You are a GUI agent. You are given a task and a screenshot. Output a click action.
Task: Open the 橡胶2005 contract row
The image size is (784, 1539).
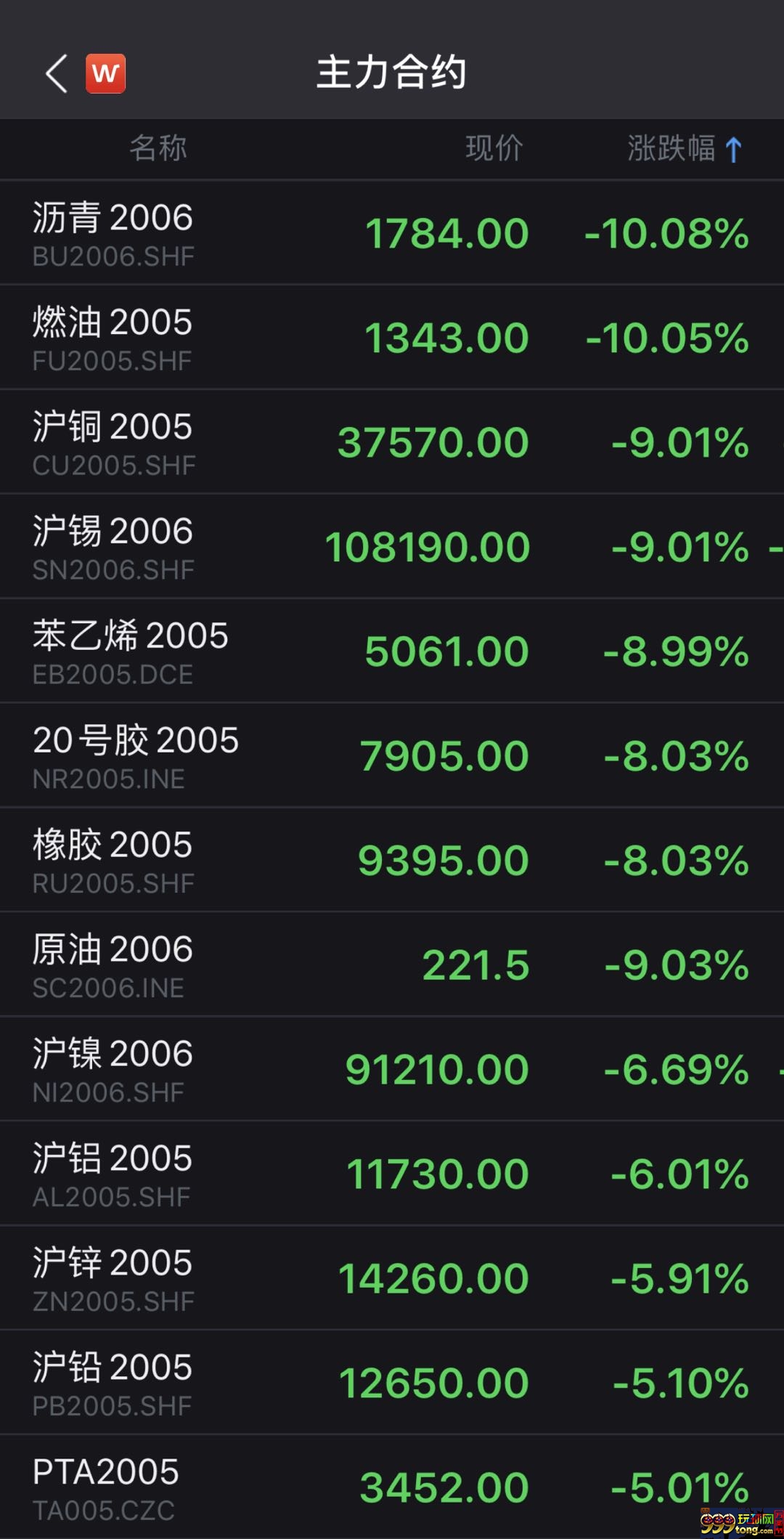tap(392, 860)
